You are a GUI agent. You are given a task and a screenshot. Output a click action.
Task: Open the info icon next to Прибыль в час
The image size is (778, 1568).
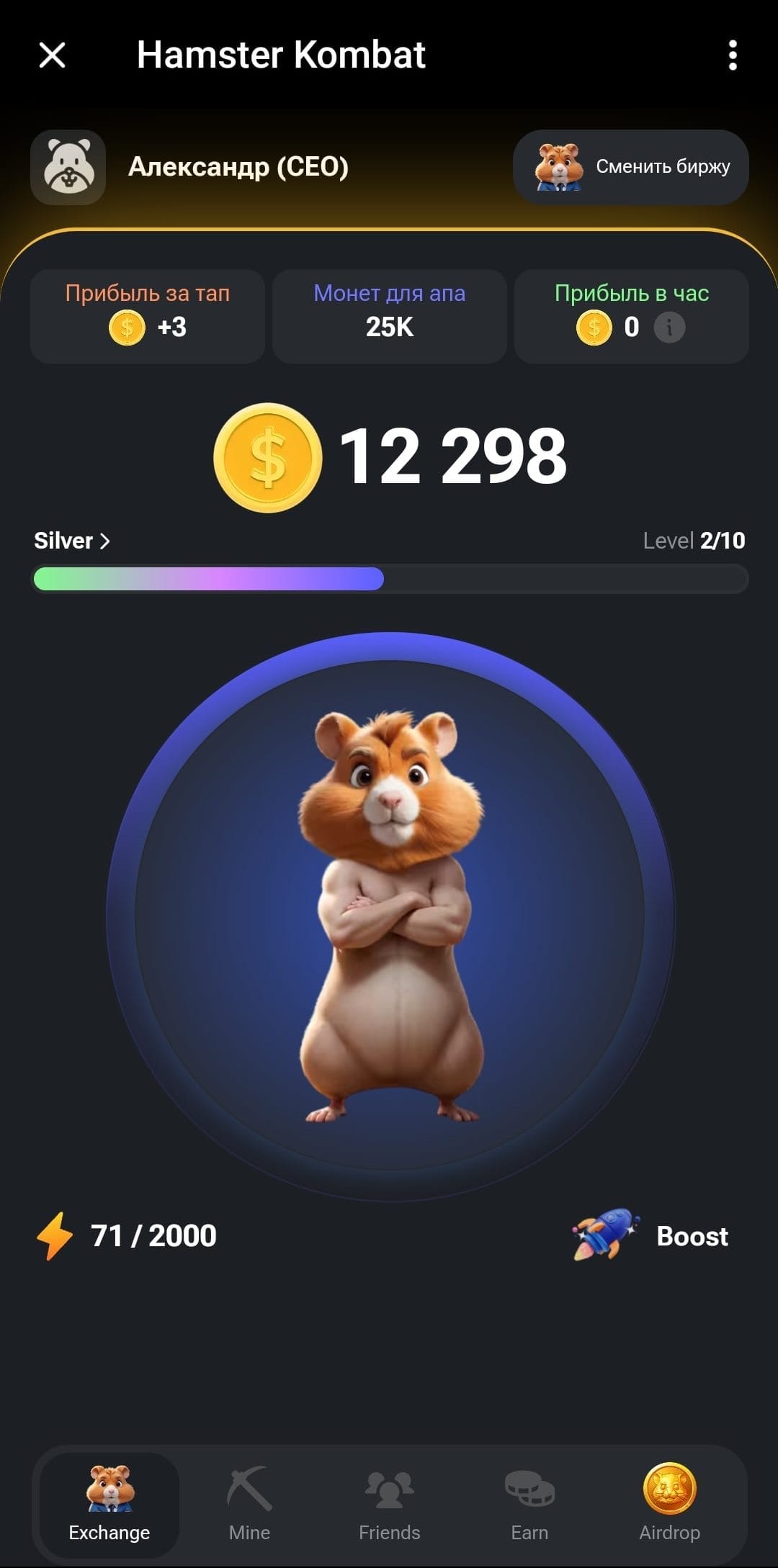pos(669,328)
